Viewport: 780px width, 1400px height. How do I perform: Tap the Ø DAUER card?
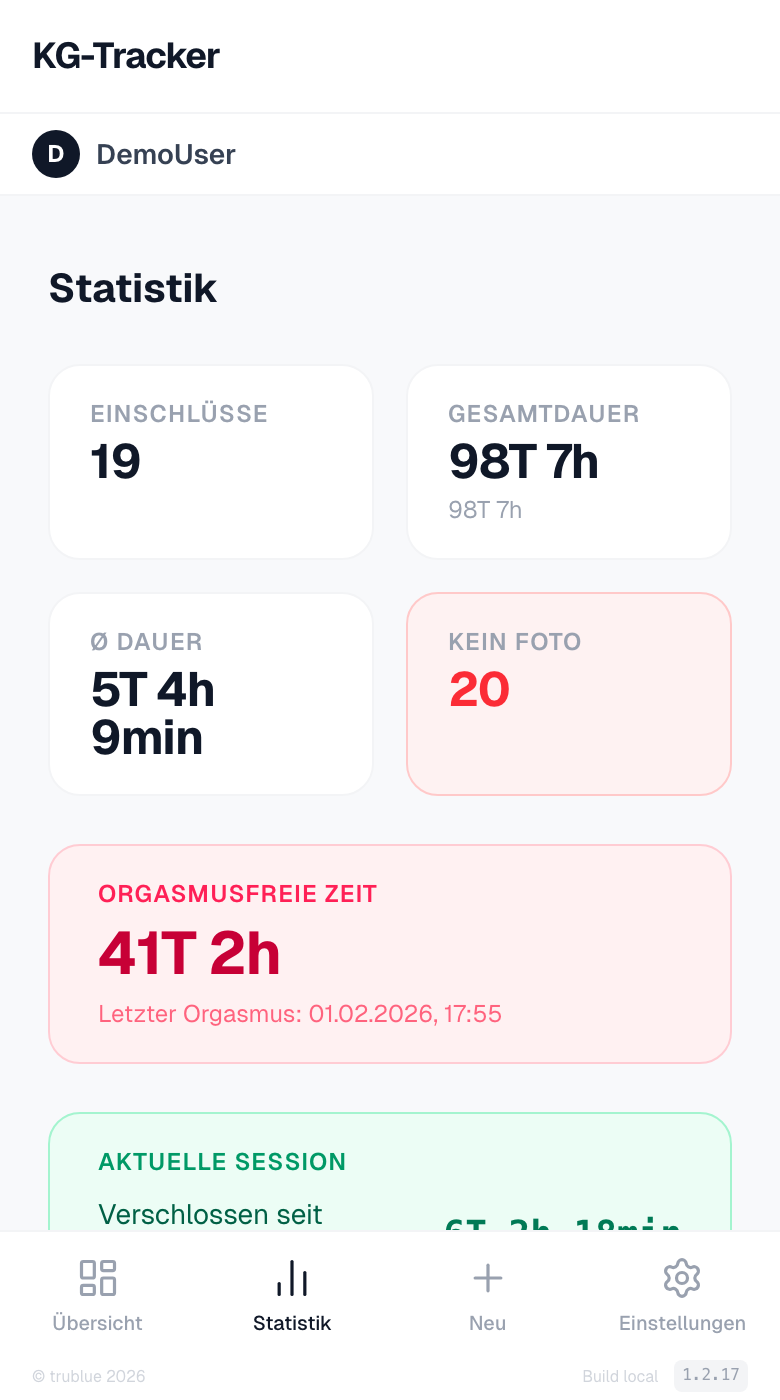click(210, 693)
